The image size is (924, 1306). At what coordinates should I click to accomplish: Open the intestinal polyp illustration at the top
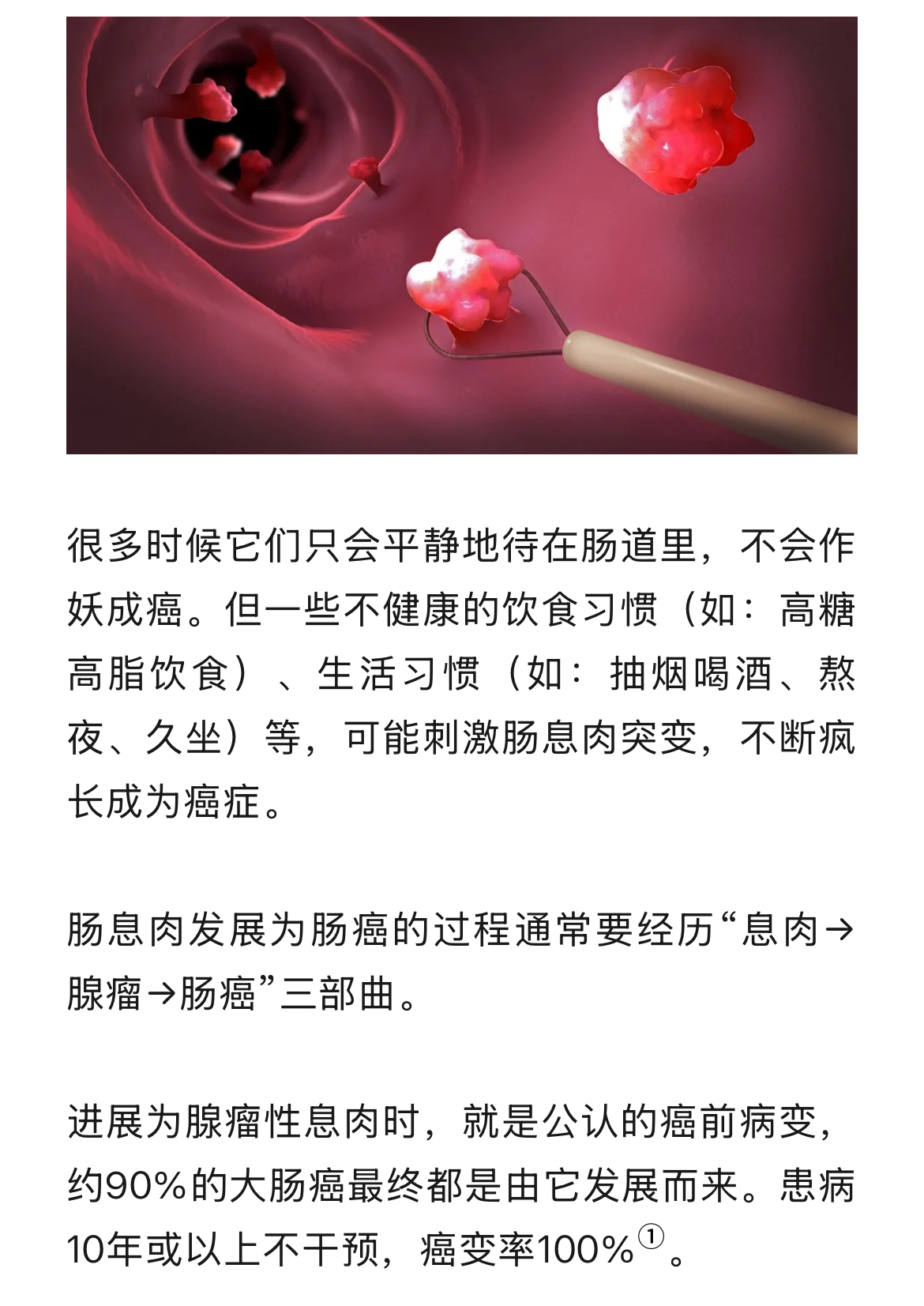coord(461,235)
